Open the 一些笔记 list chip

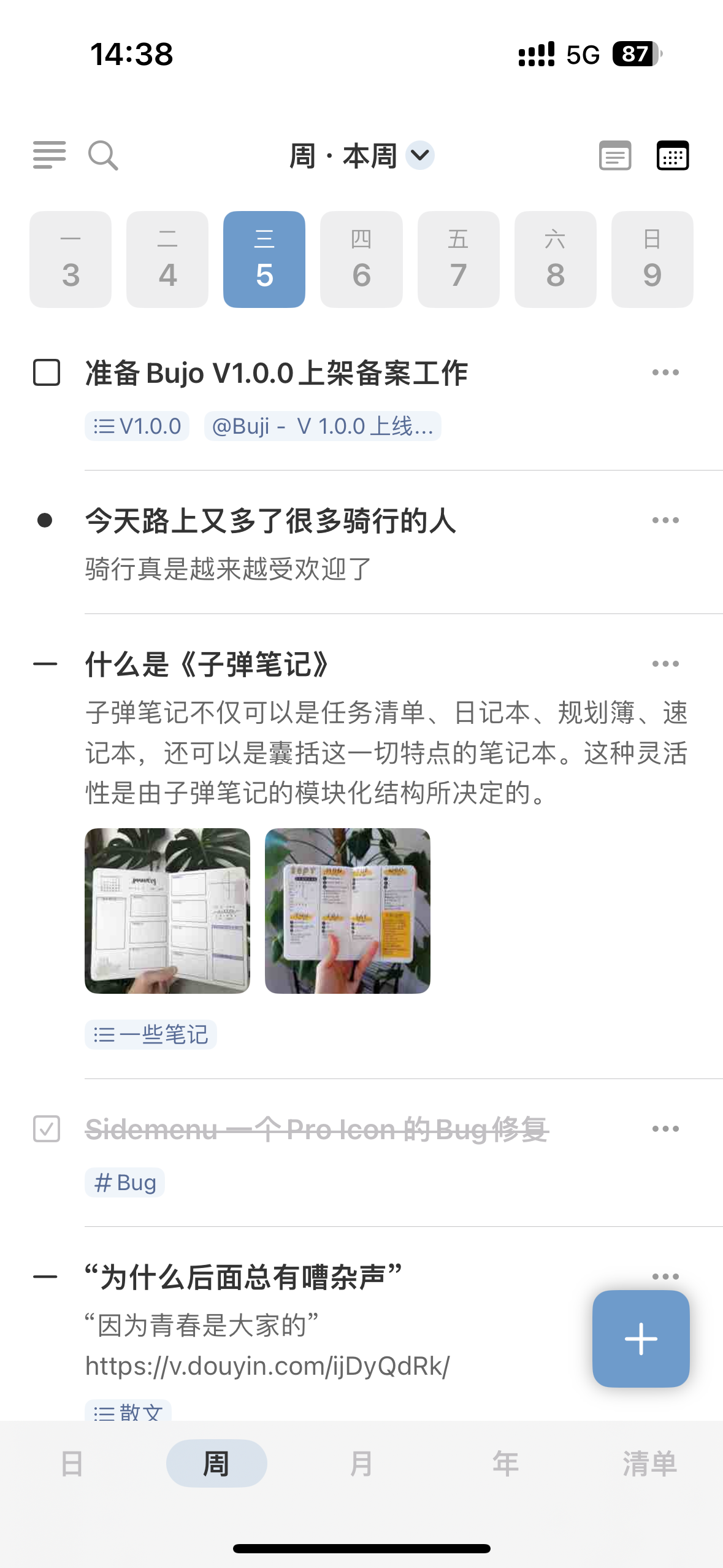[151, 1034]
